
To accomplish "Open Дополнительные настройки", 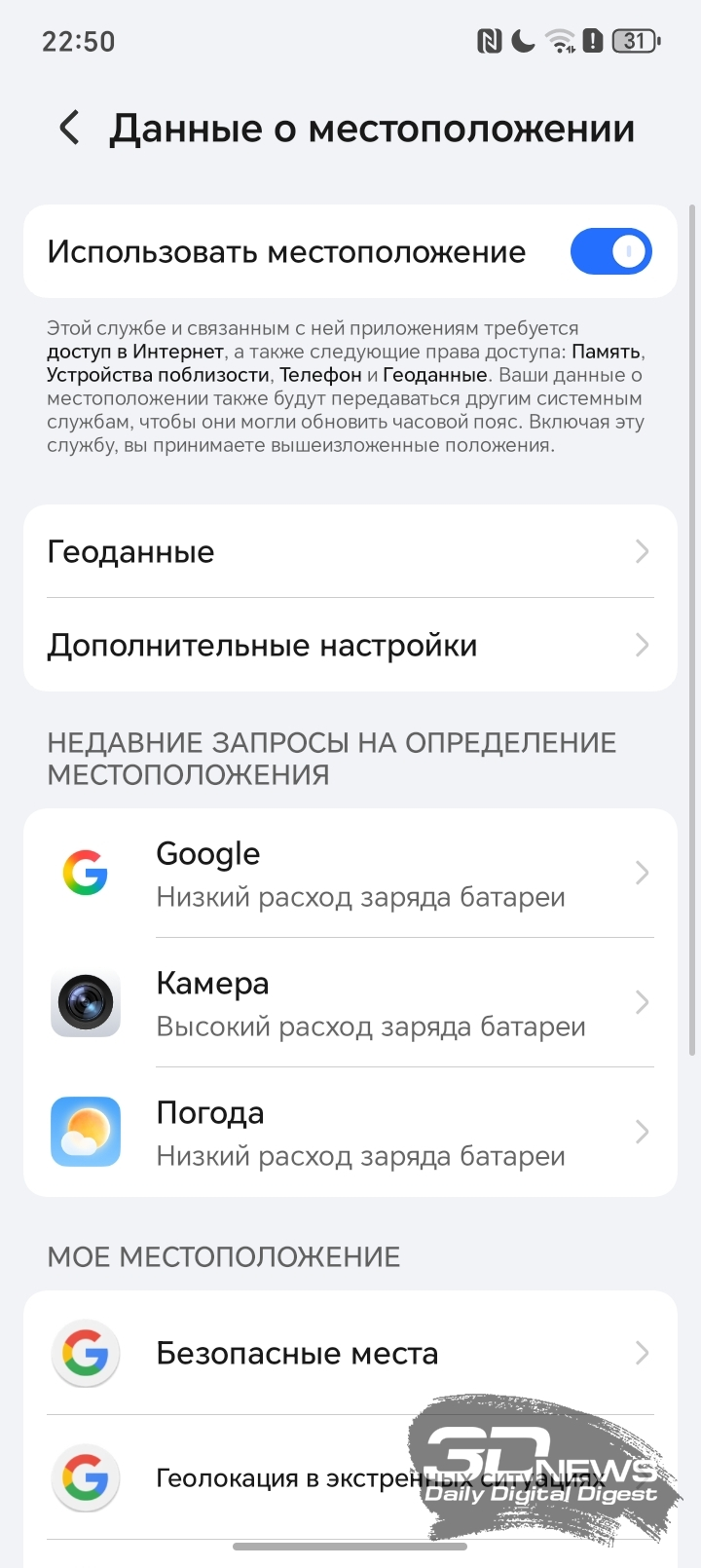I will pyautogui.click(x=350, y=645).
